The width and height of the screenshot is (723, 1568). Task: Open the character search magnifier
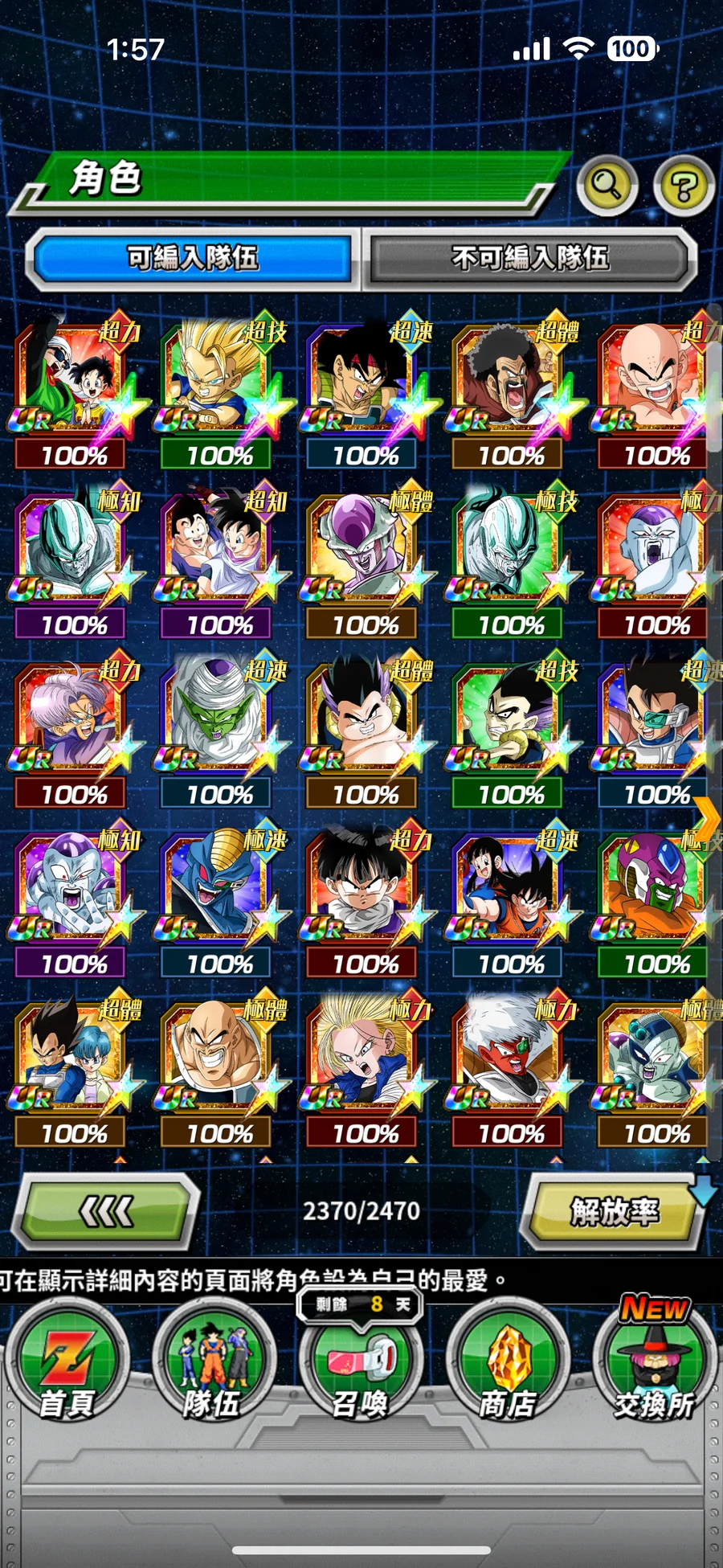pos(607,186)
